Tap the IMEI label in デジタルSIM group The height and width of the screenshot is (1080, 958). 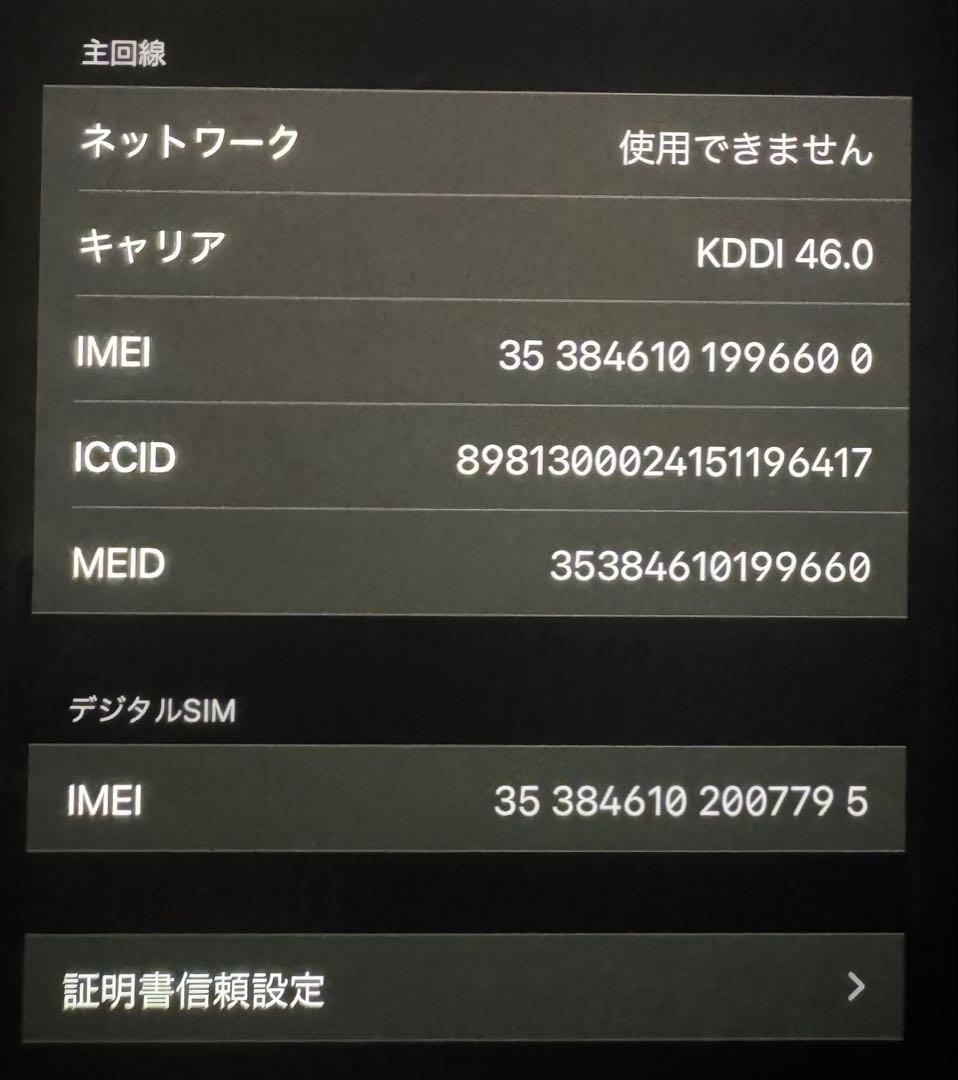105,800
